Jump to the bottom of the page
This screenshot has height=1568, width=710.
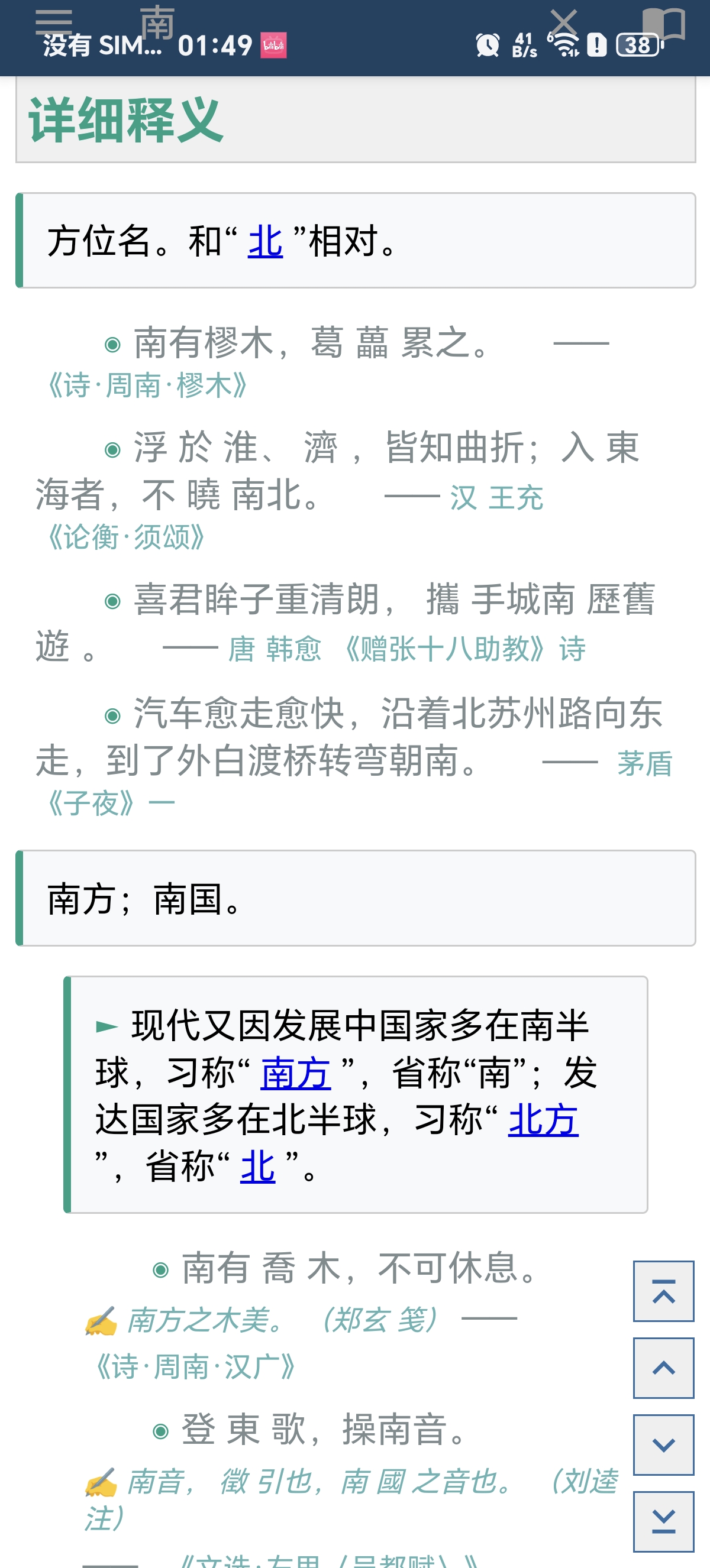point(663,1521)
